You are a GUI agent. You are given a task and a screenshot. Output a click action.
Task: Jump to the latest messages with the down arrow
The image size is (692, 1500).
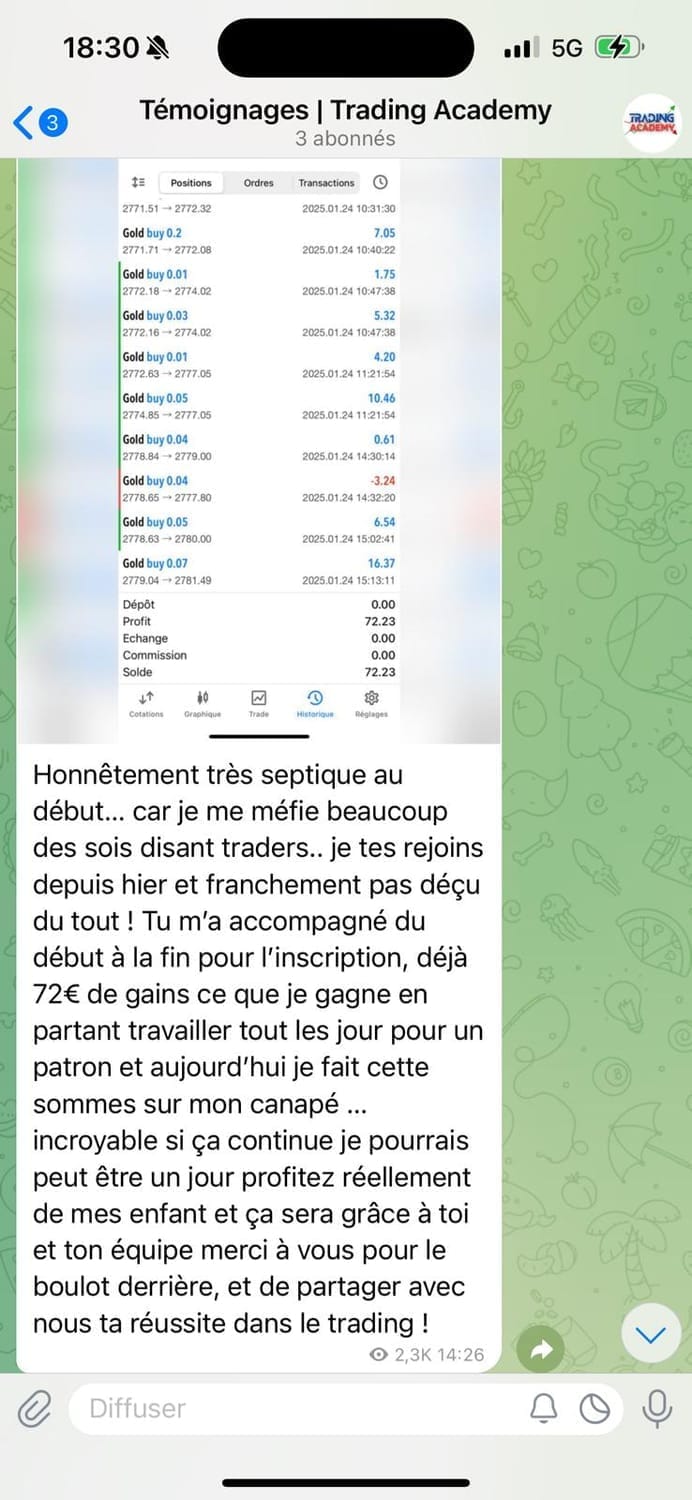tap(651, 1335)
